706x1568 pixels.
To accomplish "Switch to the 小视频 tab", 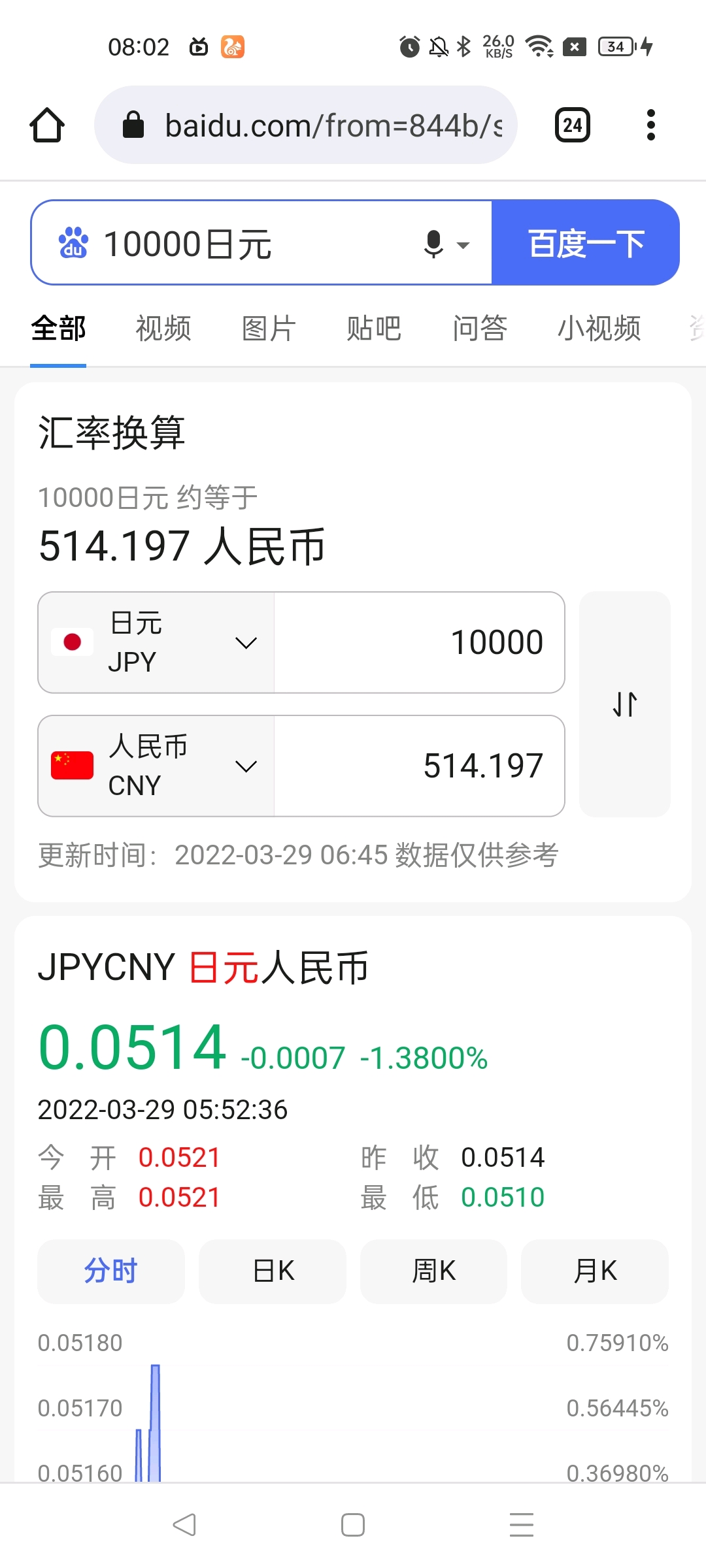I will tap(599, 328).
